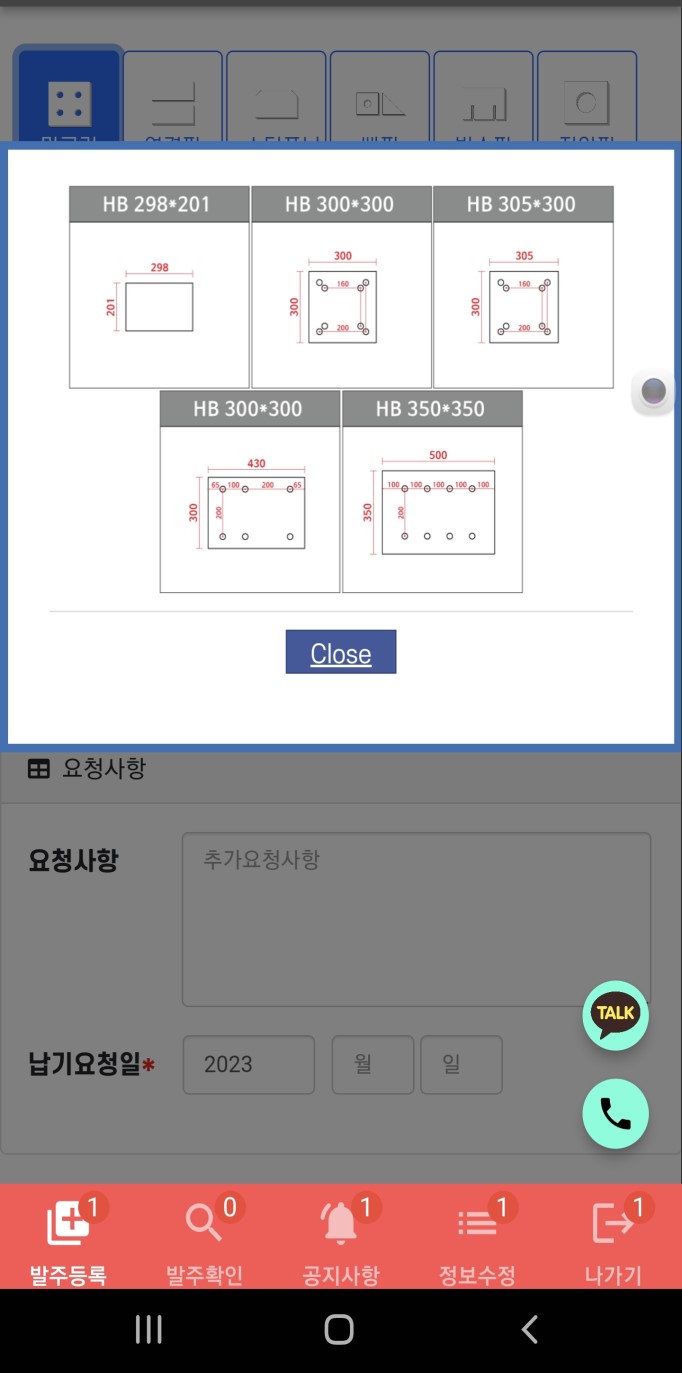Select the 나가기 exit tab
682x1373 pixels.
click(613, 1240)
